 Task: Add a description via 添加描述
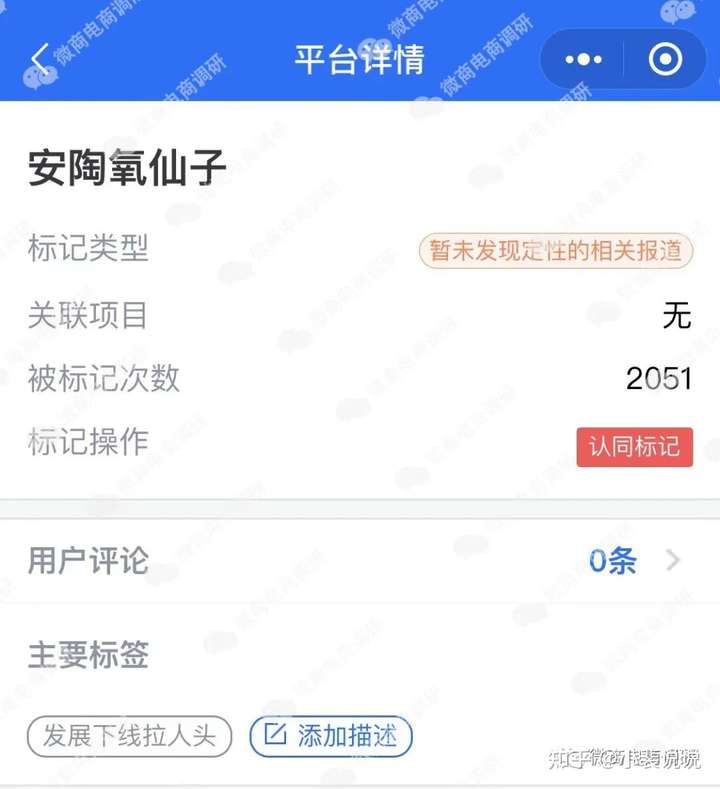pos(331,737)
